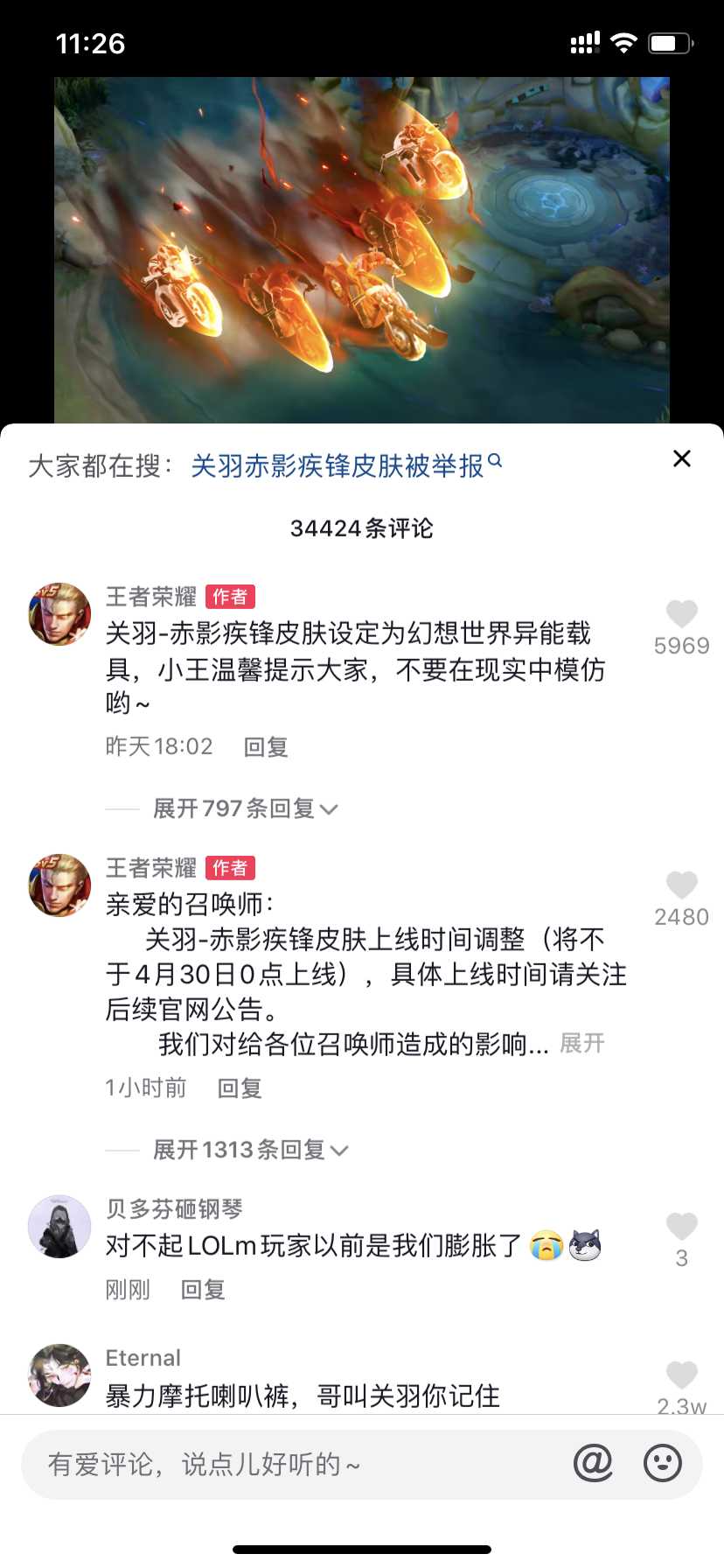
Task: Search 关羽赤影疾锋皮肤被举报 suggestion
Action: click(x=345, y=465)
